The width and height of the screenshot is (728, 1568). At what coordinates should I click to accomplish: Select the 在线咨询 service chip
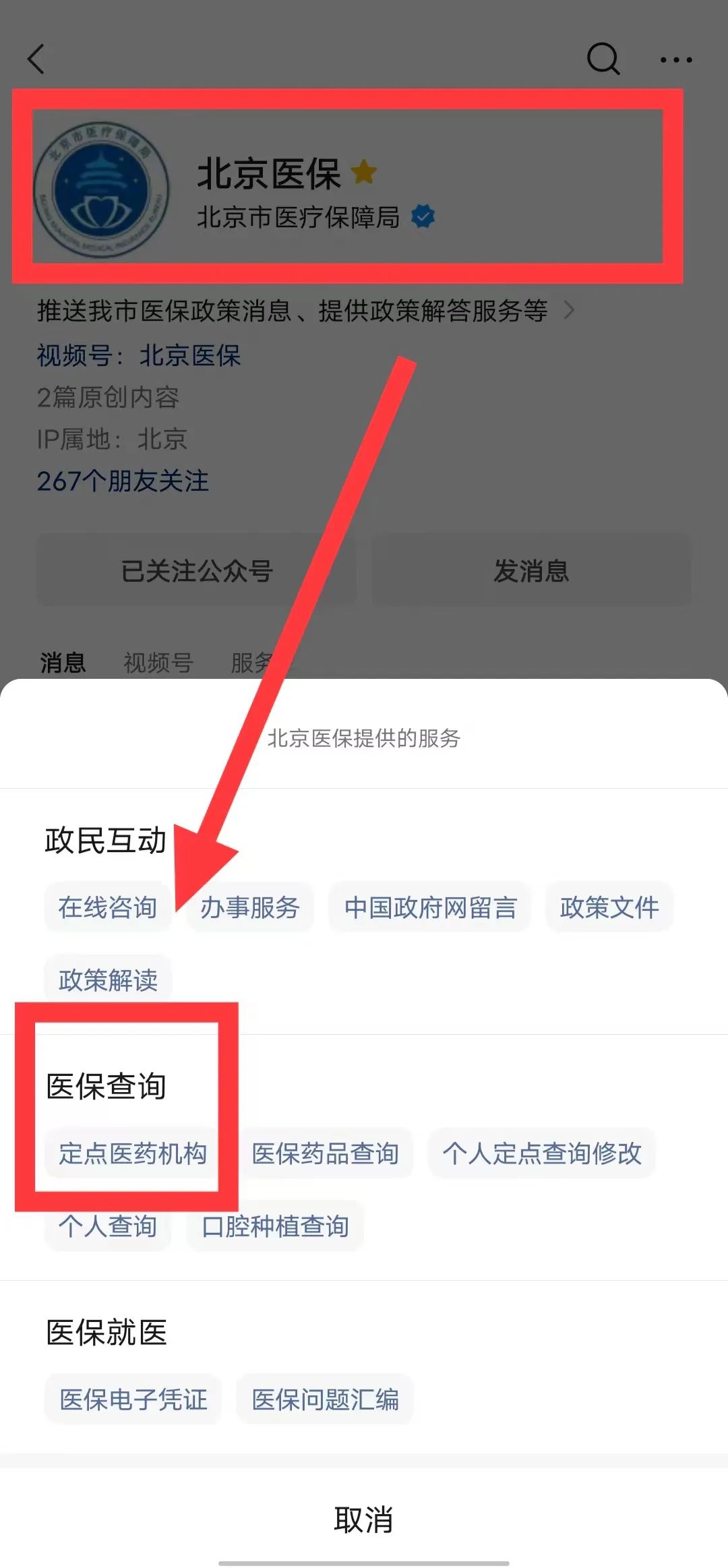[x=108, y=907]
